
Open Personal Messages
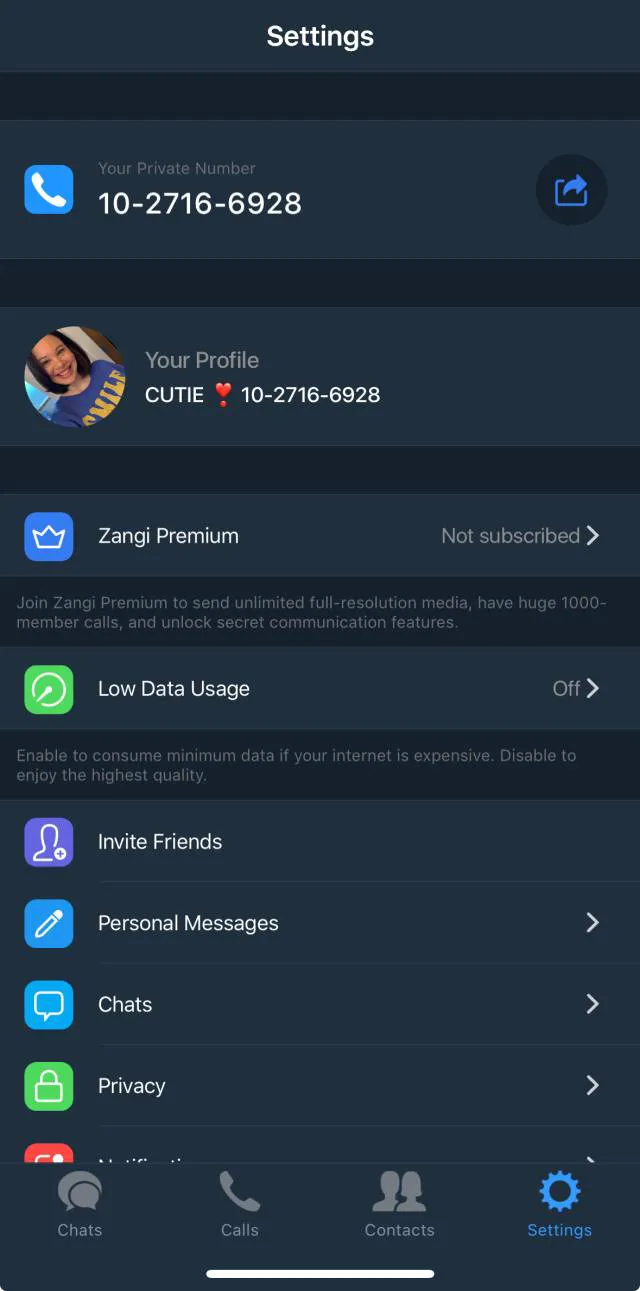320,923
